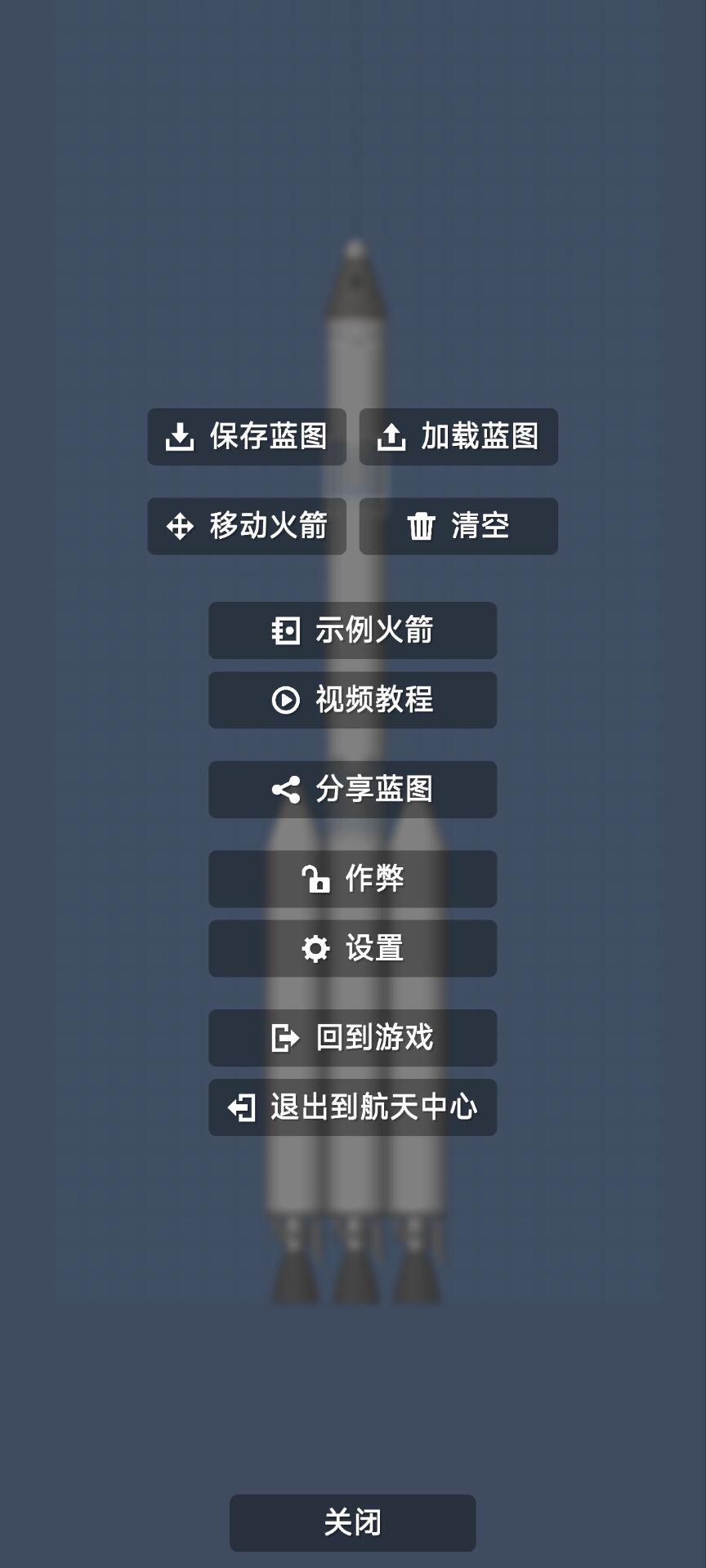The height and width of the screenshot is (1568, 706).
Task: Select 移动火箭 to move the rocket
Action: [x=247, y=526]
